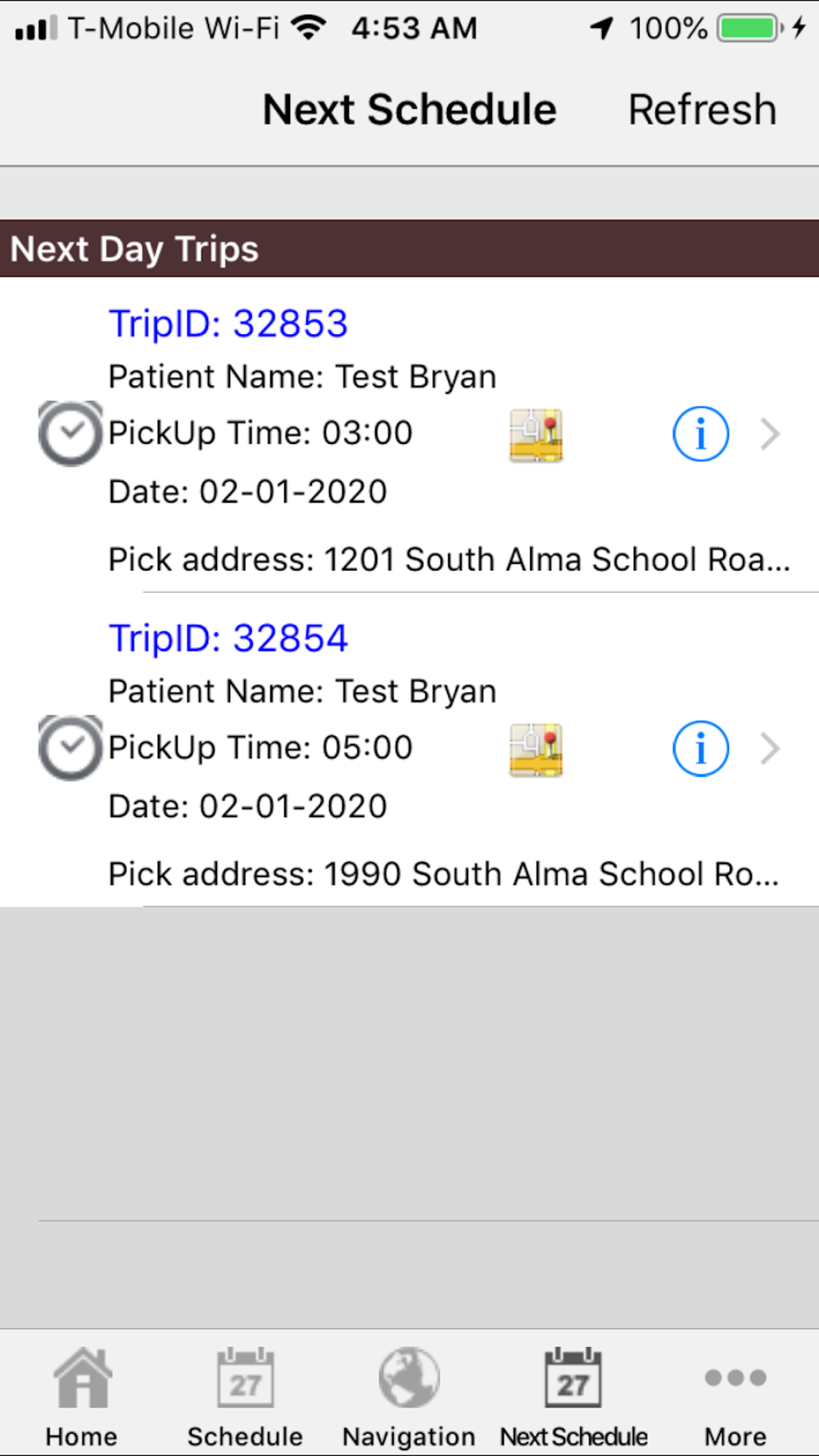819x1456 pixels.
Task: Go to the Home tab
Action: tap(82, 1398)
